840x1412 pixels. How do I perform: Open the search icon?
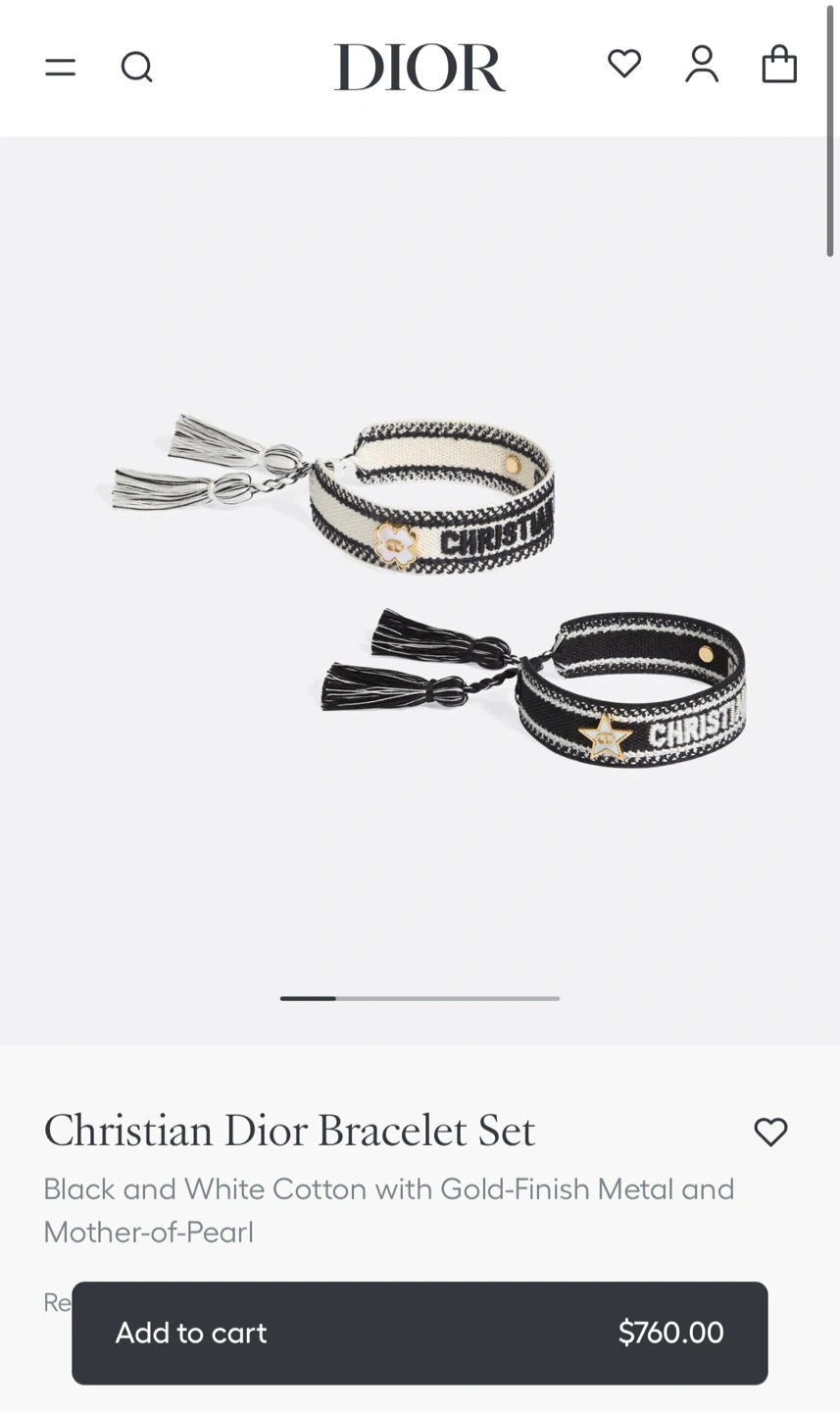pyautogui.click(x=136, y=67)
